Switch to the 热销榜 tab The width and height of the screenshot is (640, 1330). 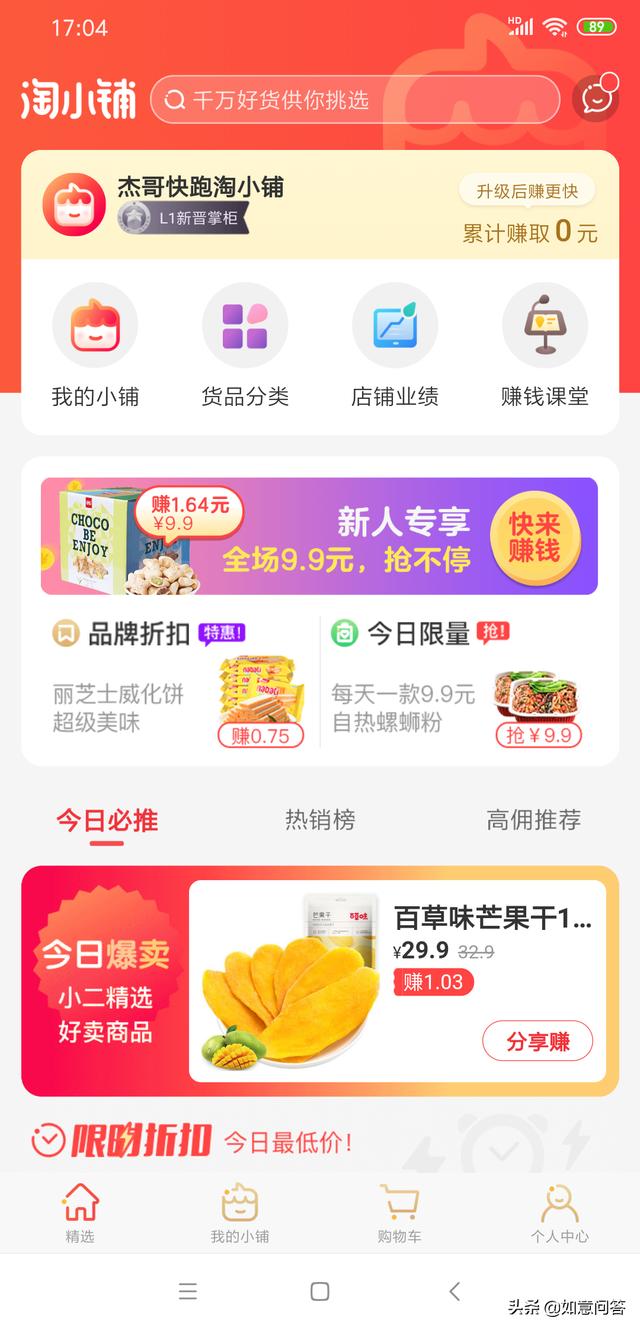point(320,821)
